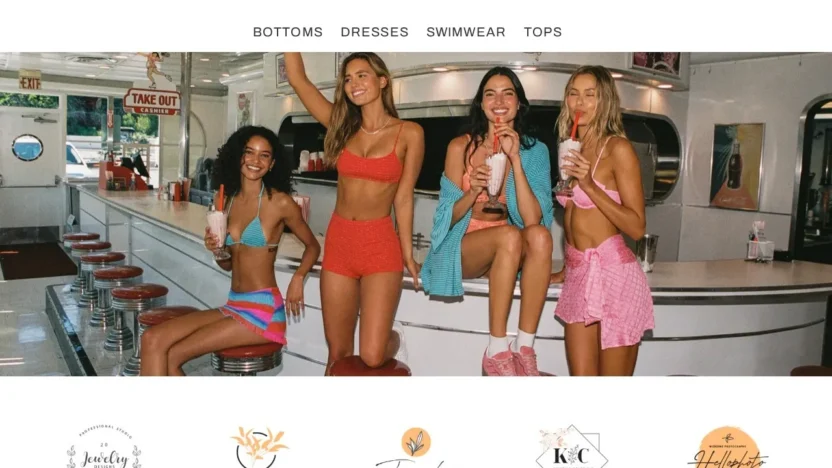Select the Swimwear menu item
The width and height of the screenshot is (832, 468).
(x=466, y=32)
